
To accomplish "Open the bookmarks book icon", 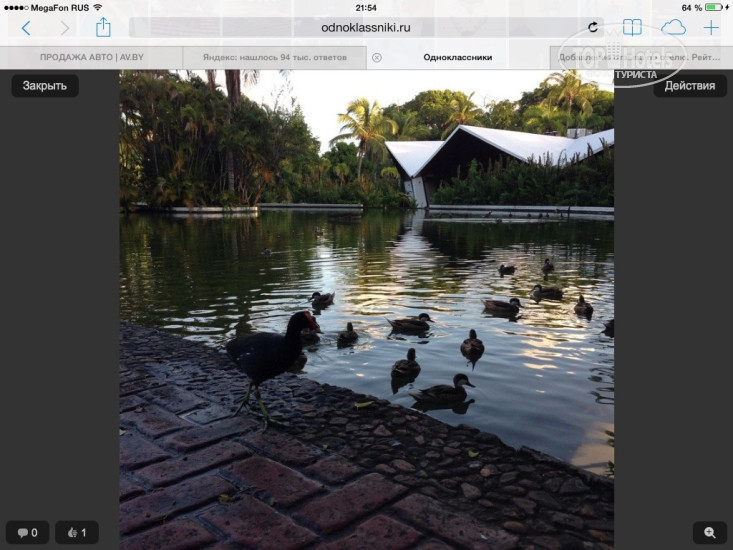I will tap(632, 28).
